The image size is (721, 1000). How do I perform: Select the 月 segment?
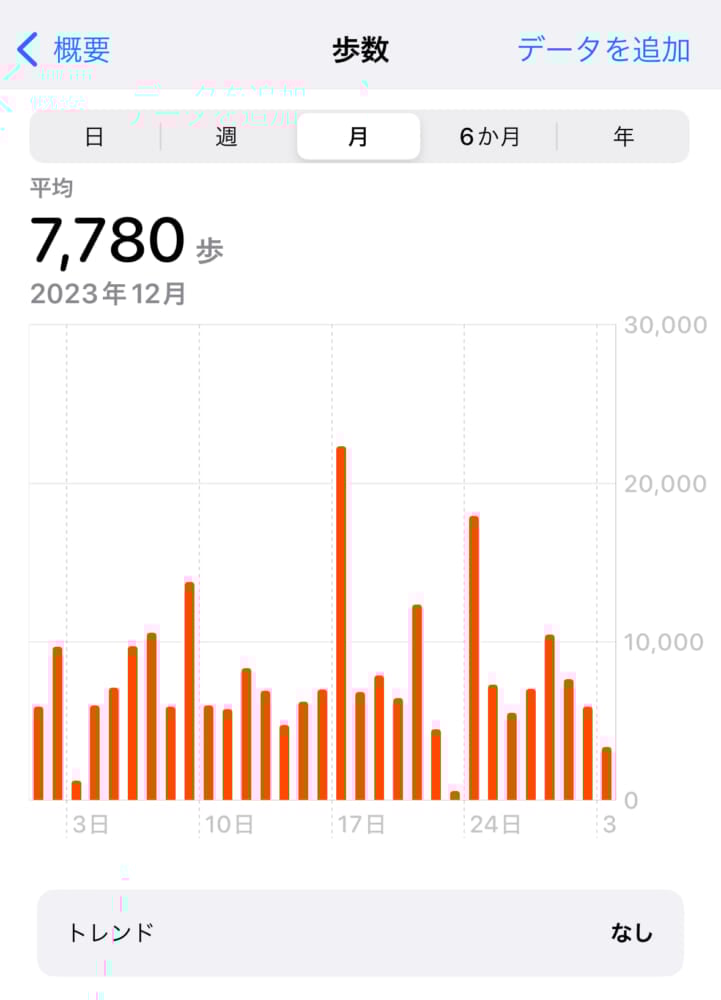click(x=358, y=137)
